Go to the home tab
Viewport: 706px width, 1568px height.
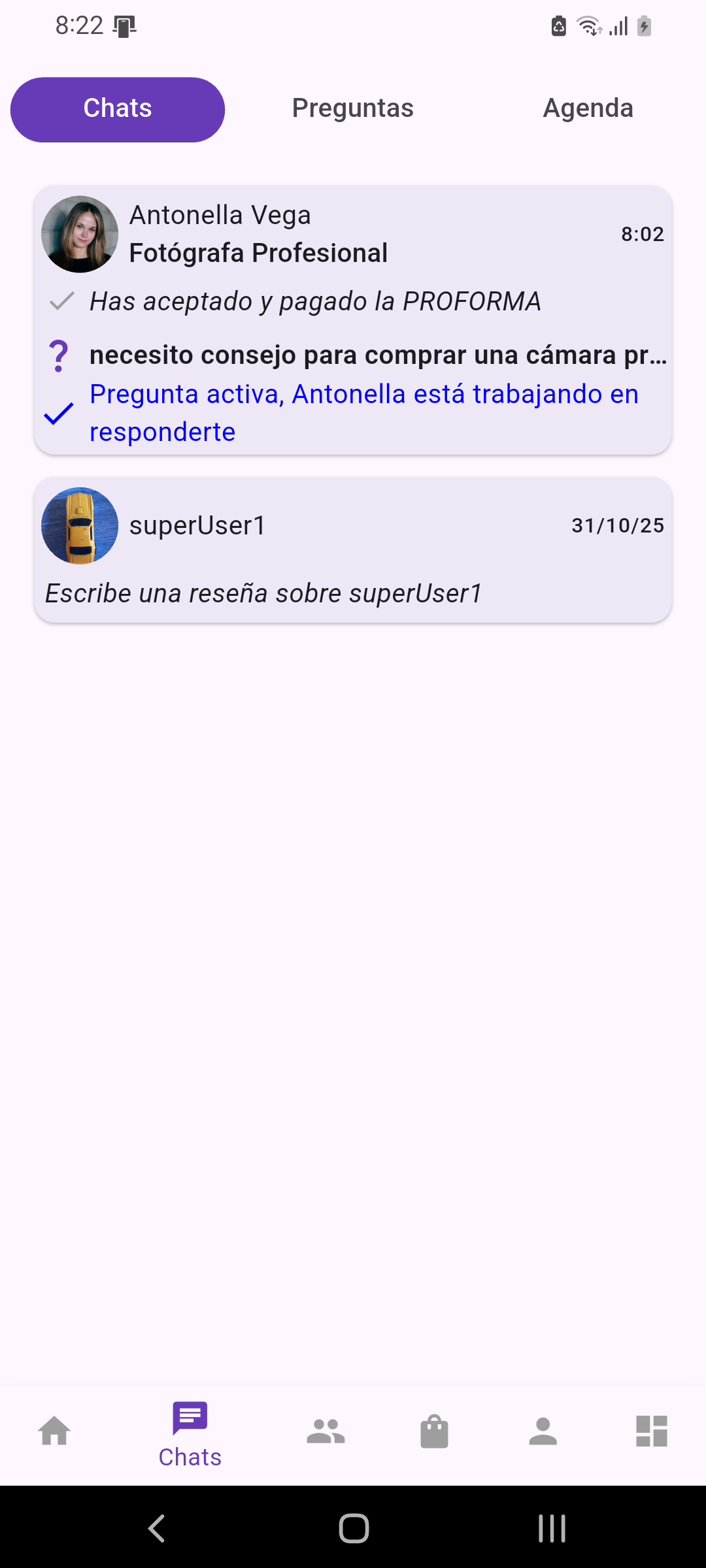[55, 1431]
